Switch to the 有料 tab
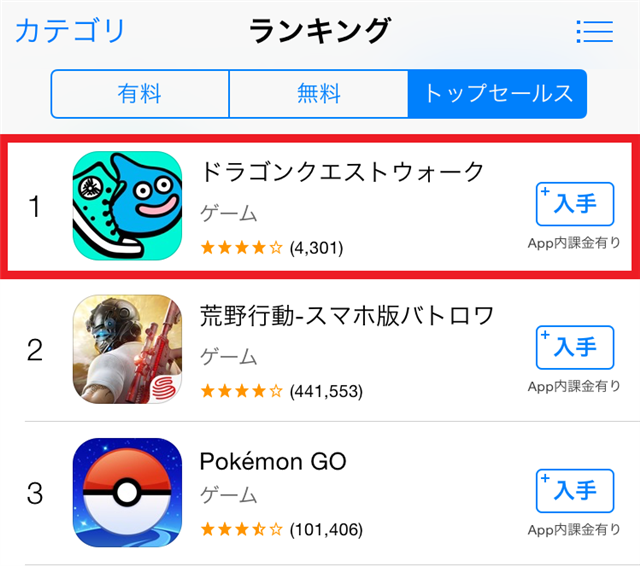Image resolution: width=640 pixels, height=566 pixels. [x=140, y=94]
